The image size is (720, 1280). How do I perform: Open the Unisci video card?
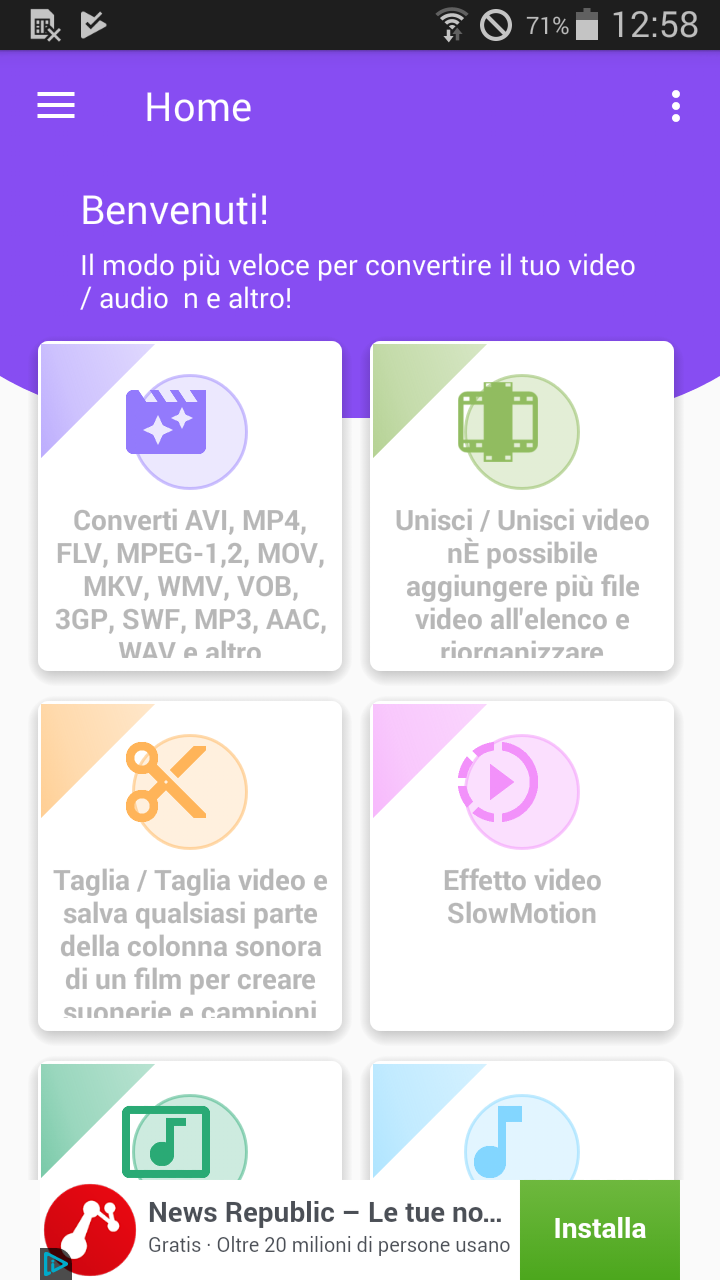[522, 506]
